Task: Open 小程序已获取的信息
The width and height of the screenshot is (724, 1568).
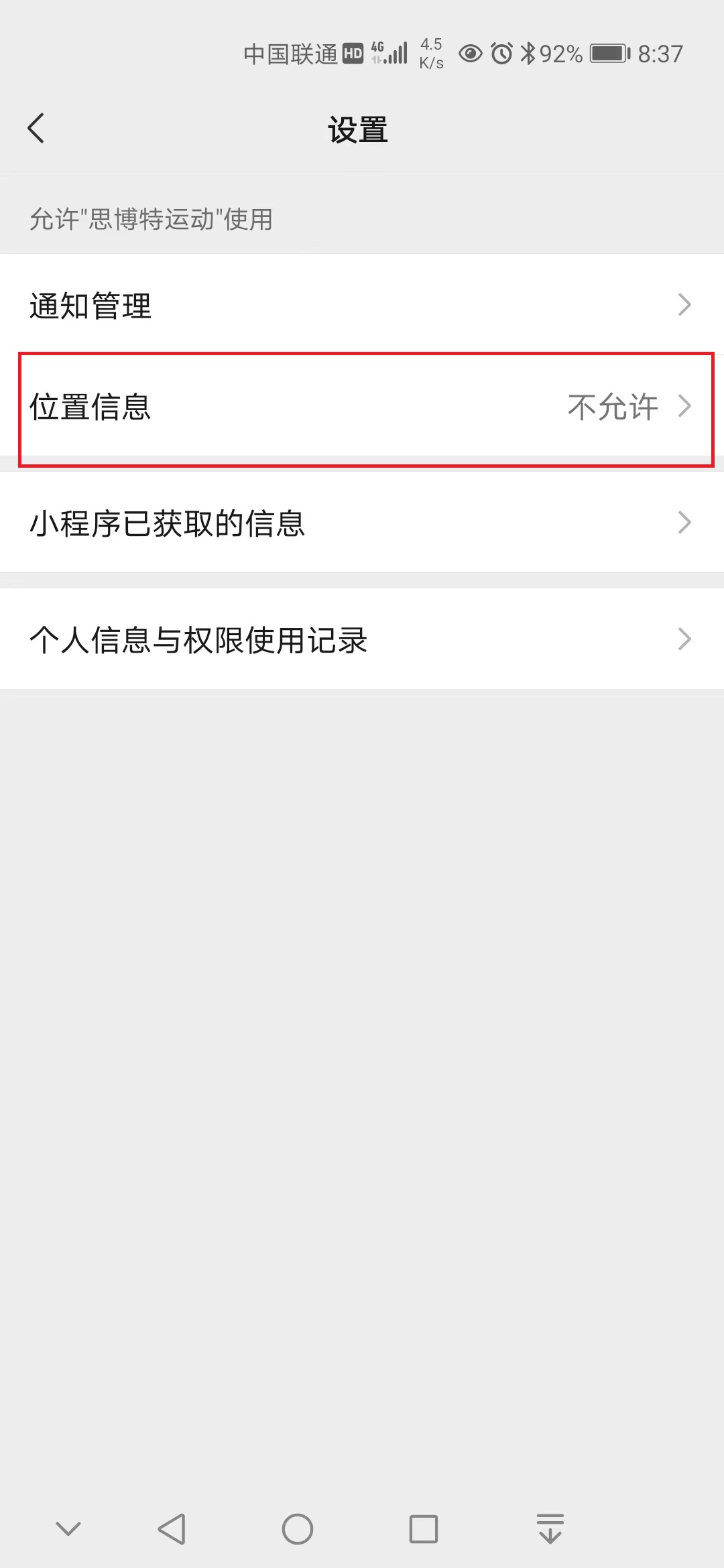Action: coord(362,523)
